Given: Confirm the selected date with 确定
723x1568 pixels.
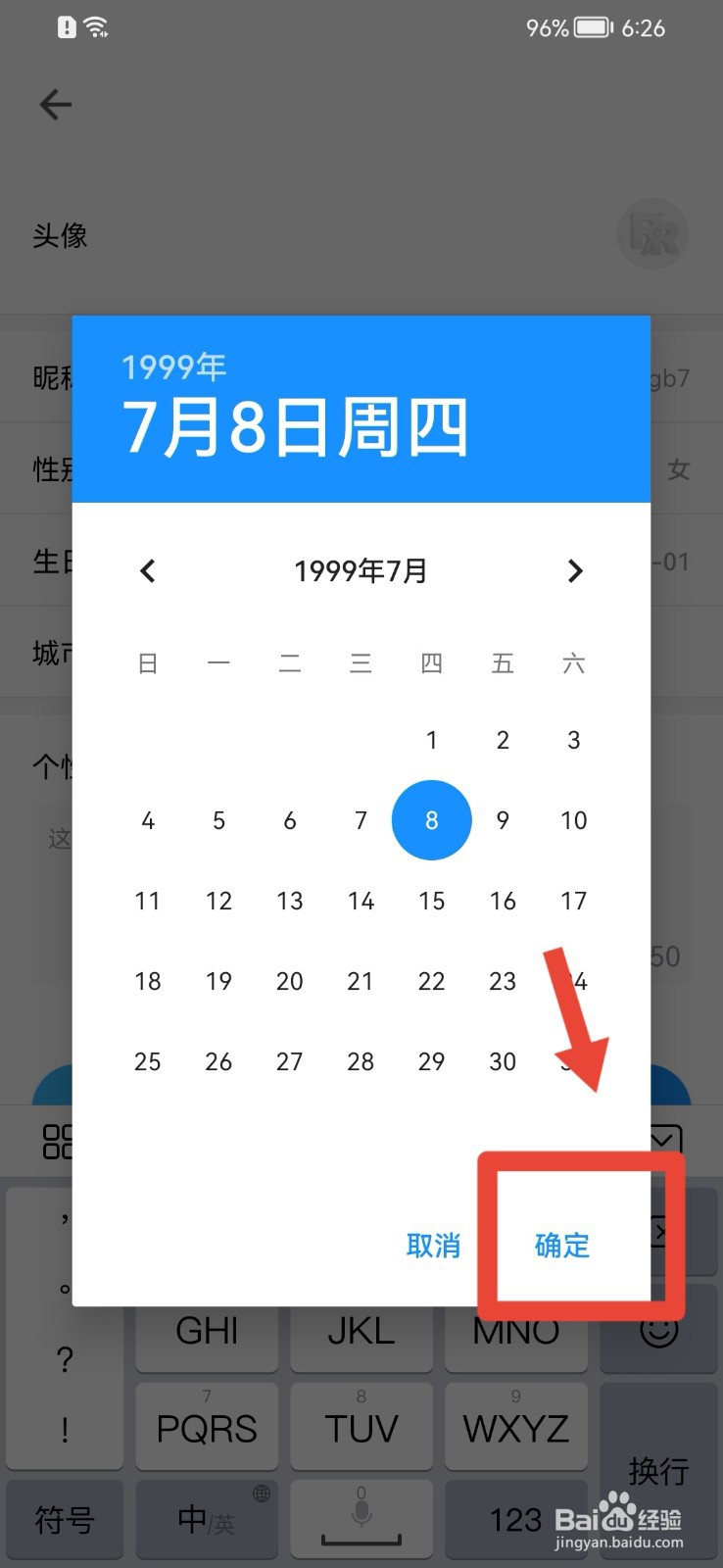Looking at the screenshot, I should click(562, 1246).
